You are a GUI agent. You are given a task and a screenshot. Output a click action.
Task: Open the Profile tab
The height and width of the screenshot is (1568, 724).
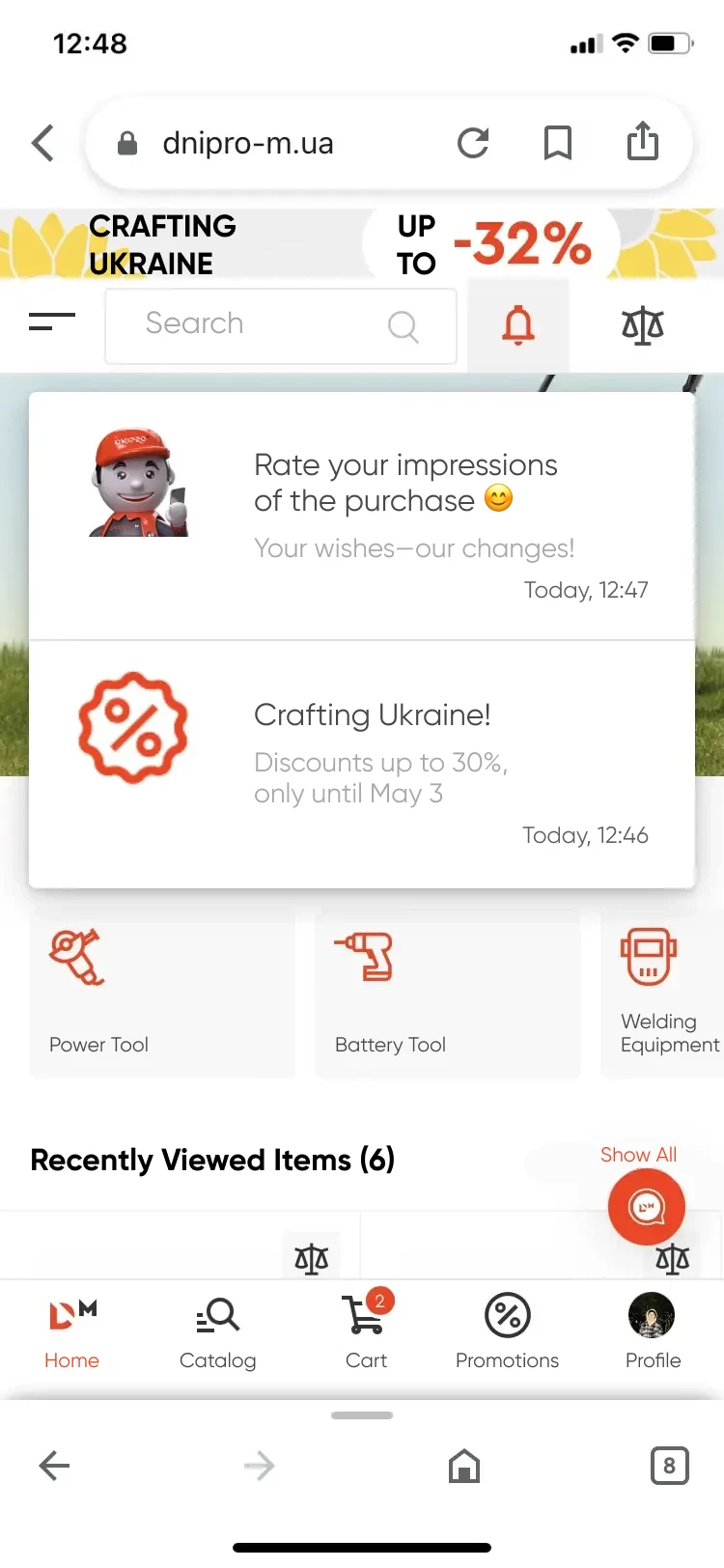653,1332
